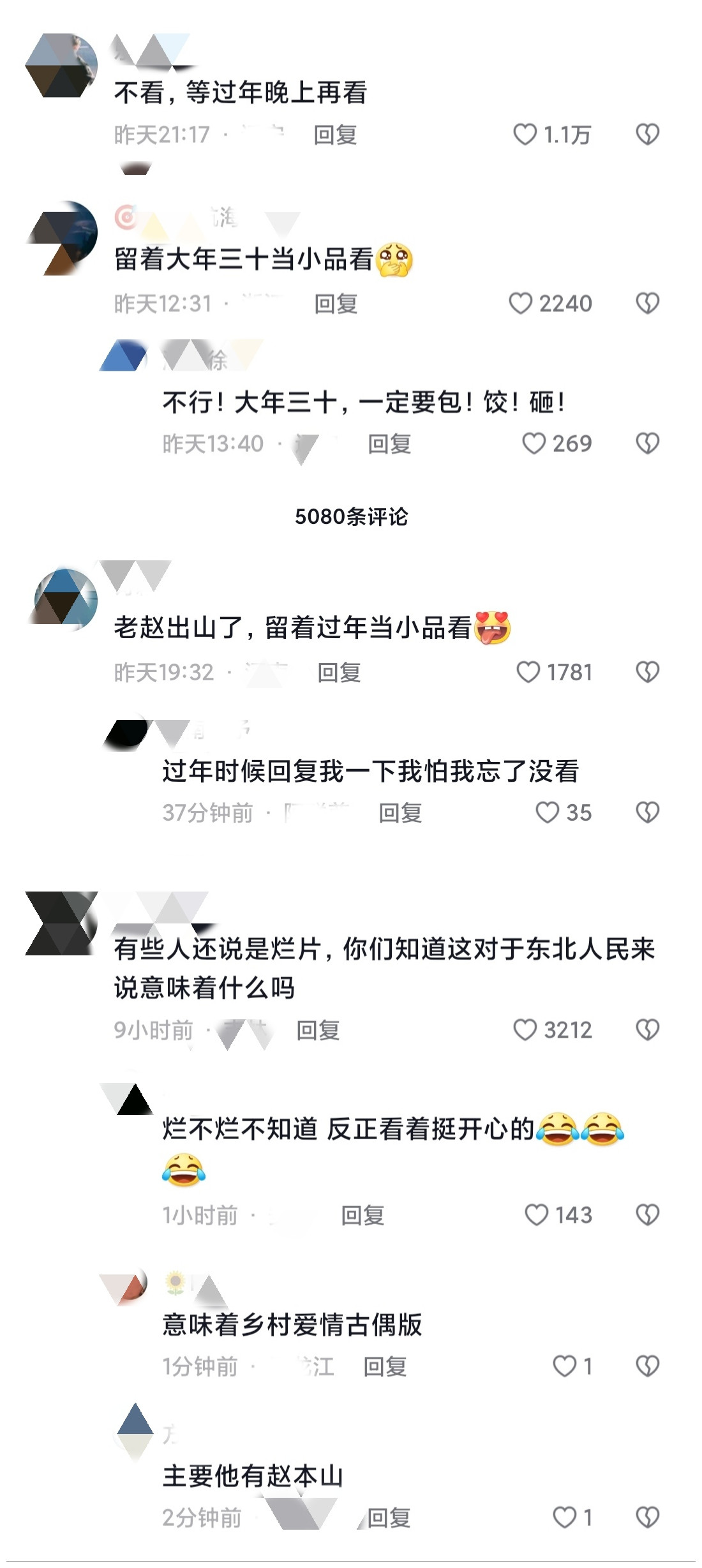Reply to "烂不烂不知道" comment
This screenshot has height=1568, width=702.
coord(362,1215)
